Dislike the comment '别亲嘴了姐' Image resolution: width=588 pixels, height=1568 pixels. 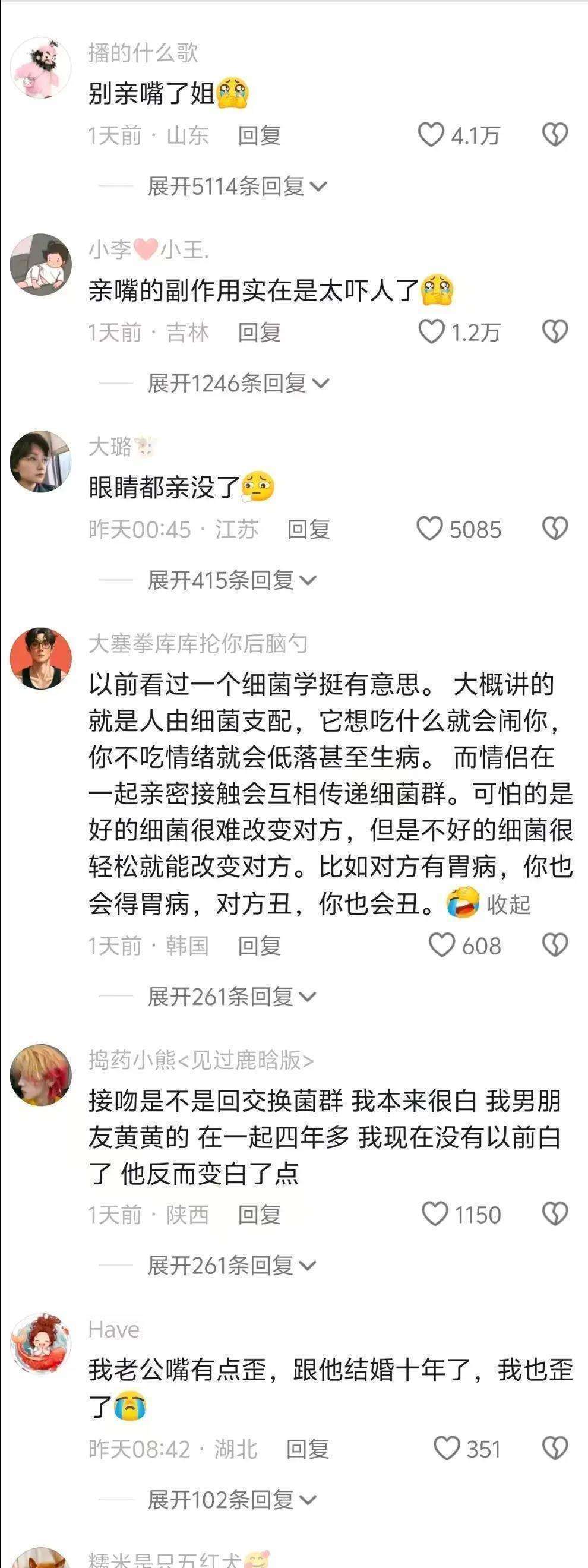[555, 134]
